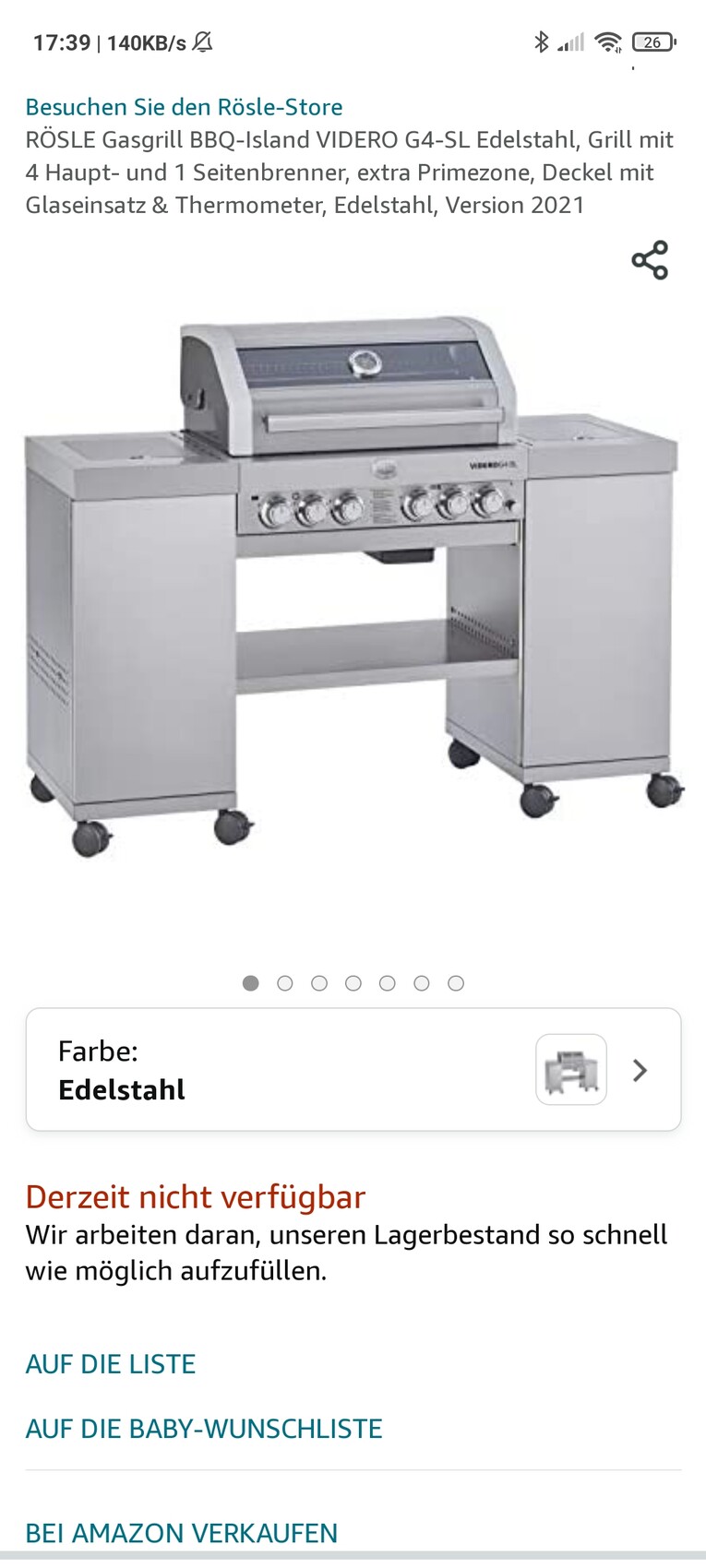Open the grill product image
The height and width of the screenshot is (1568, 706).
click(353, 581)
